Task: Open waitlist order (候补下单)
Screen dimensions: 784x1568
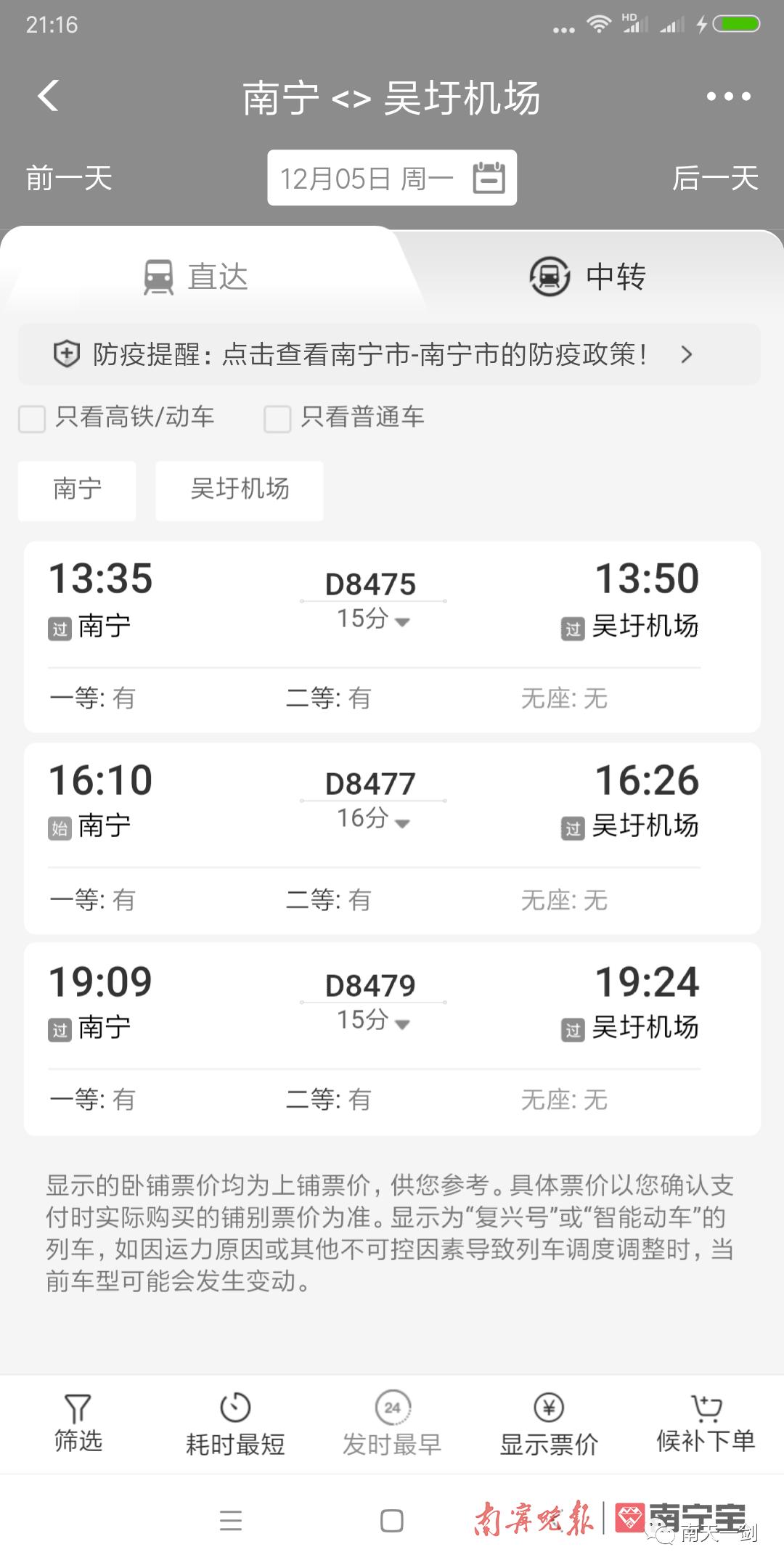Action: 706,1423
